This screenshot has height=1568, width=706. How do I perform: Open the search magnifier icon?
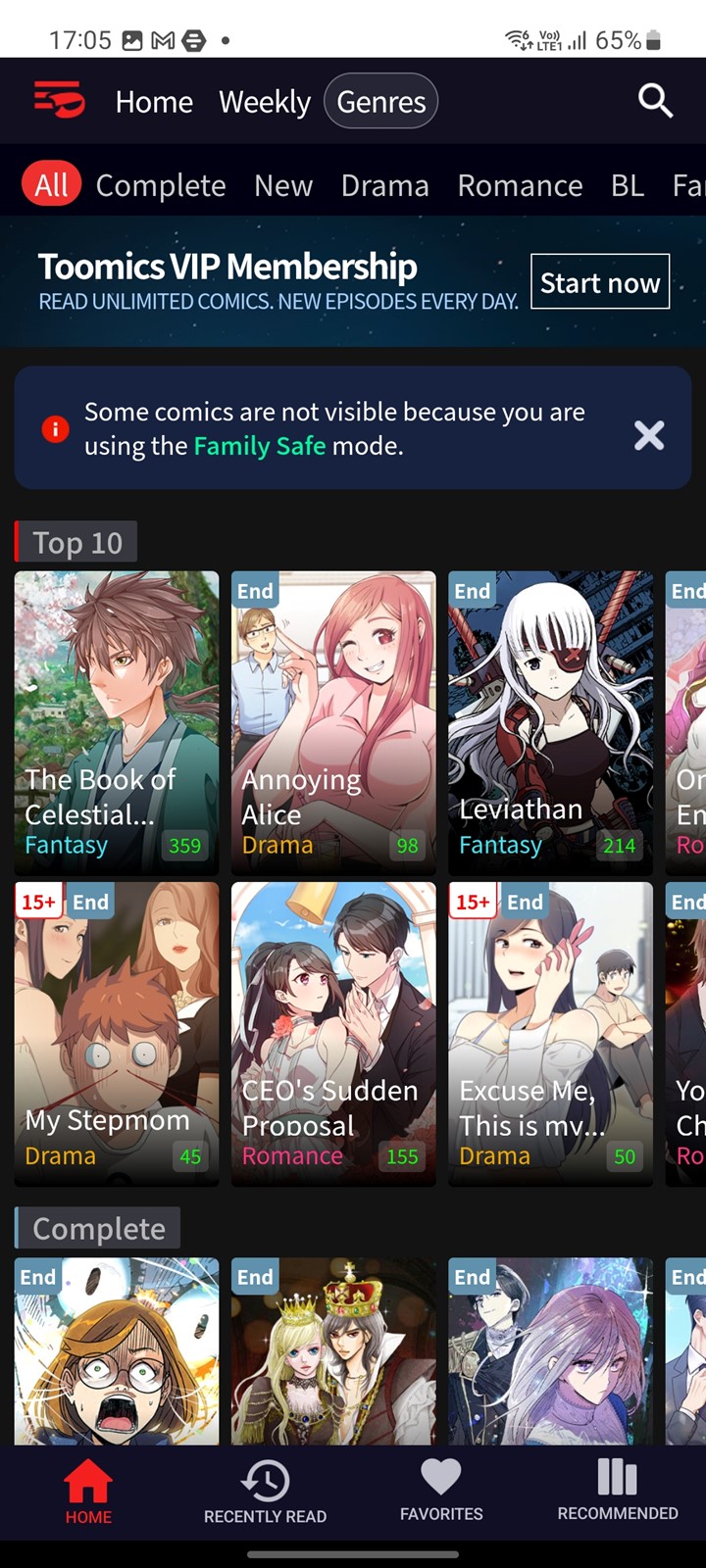(655, 101)
